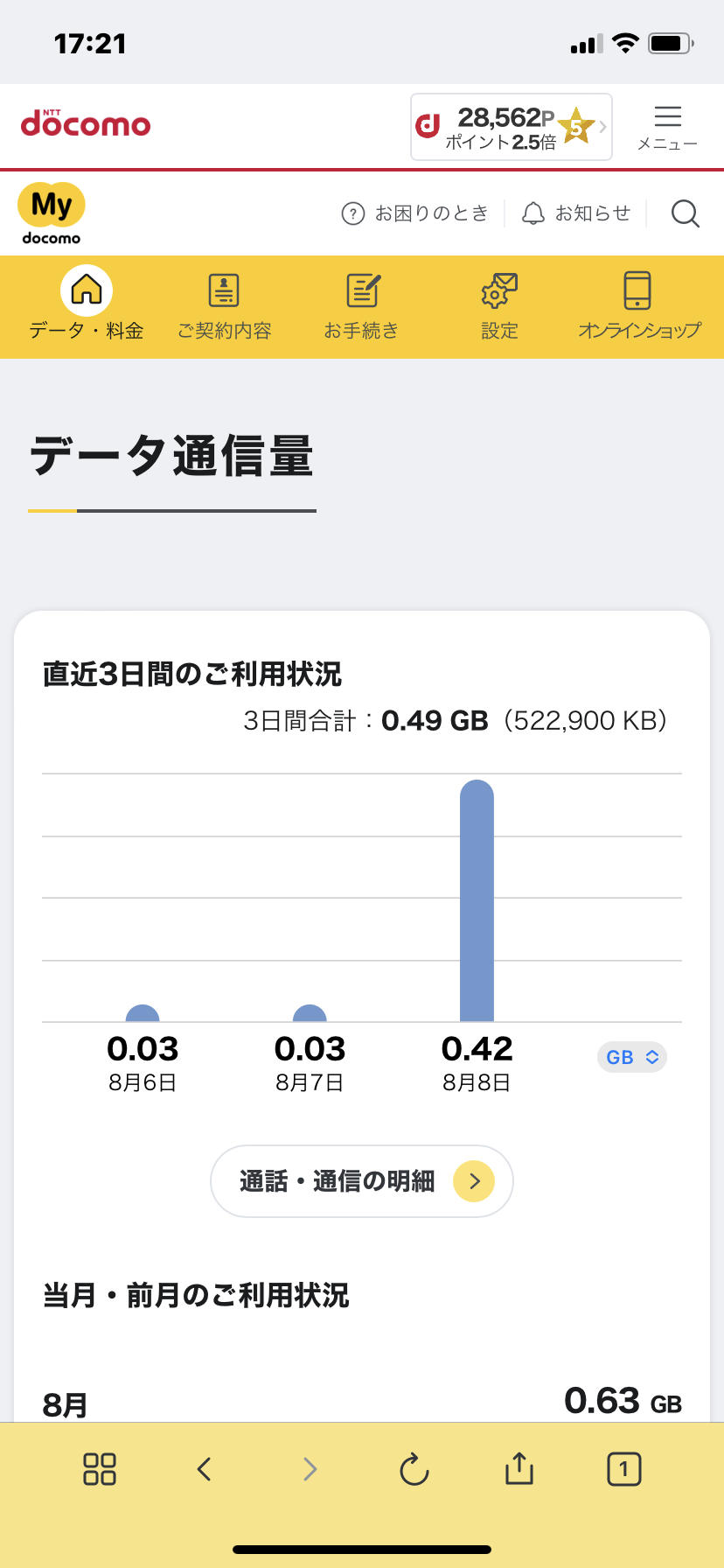
Task: Open the d POINT 28,562P banner
Action: pos(511,128)
